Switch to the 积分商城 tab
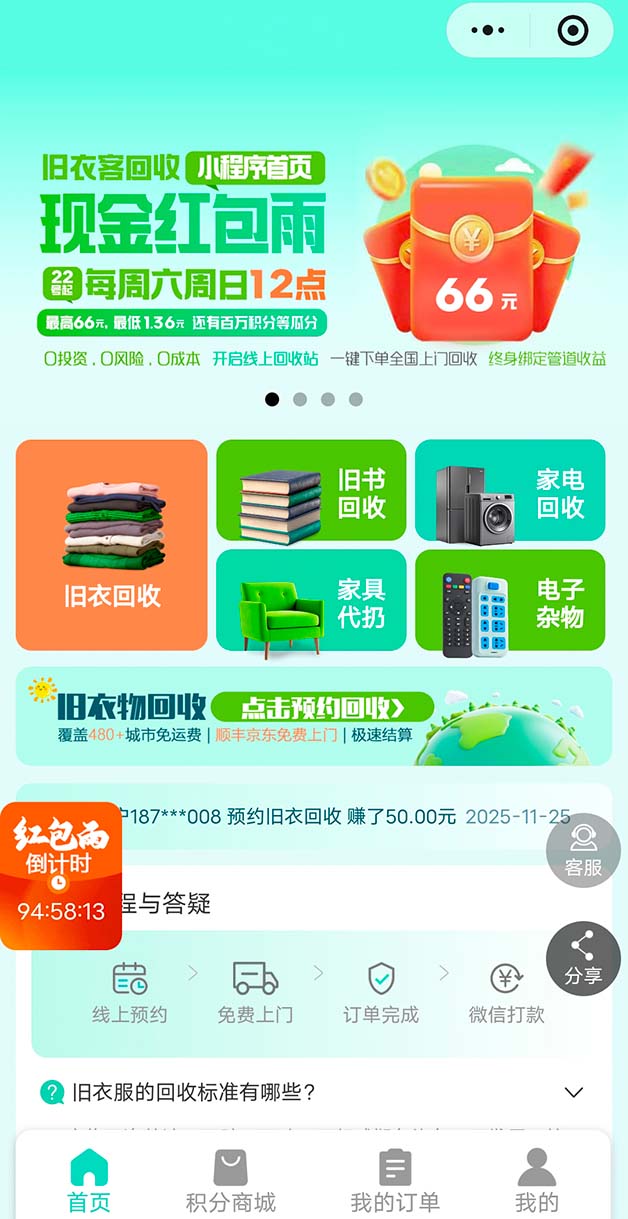 231,1180
